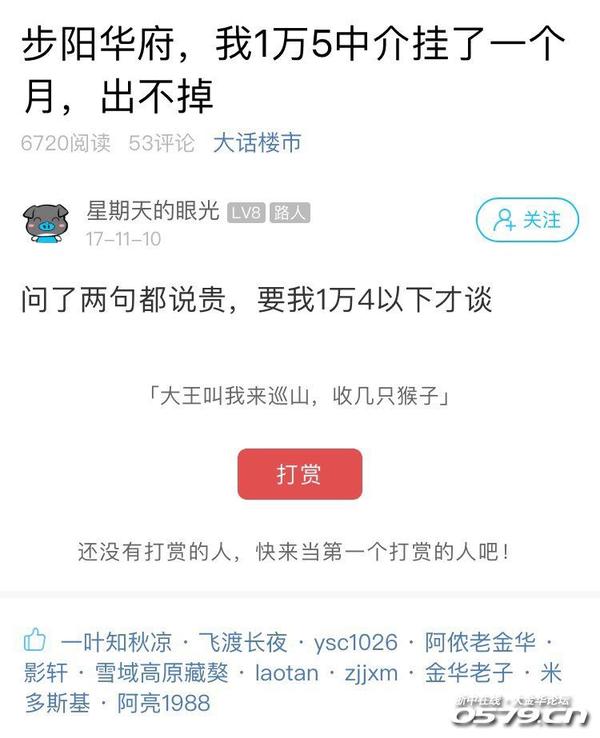Open 星期天的眼光's pig avatar profile
Screen dimensions: 600x738
click(x=45, y=224)
